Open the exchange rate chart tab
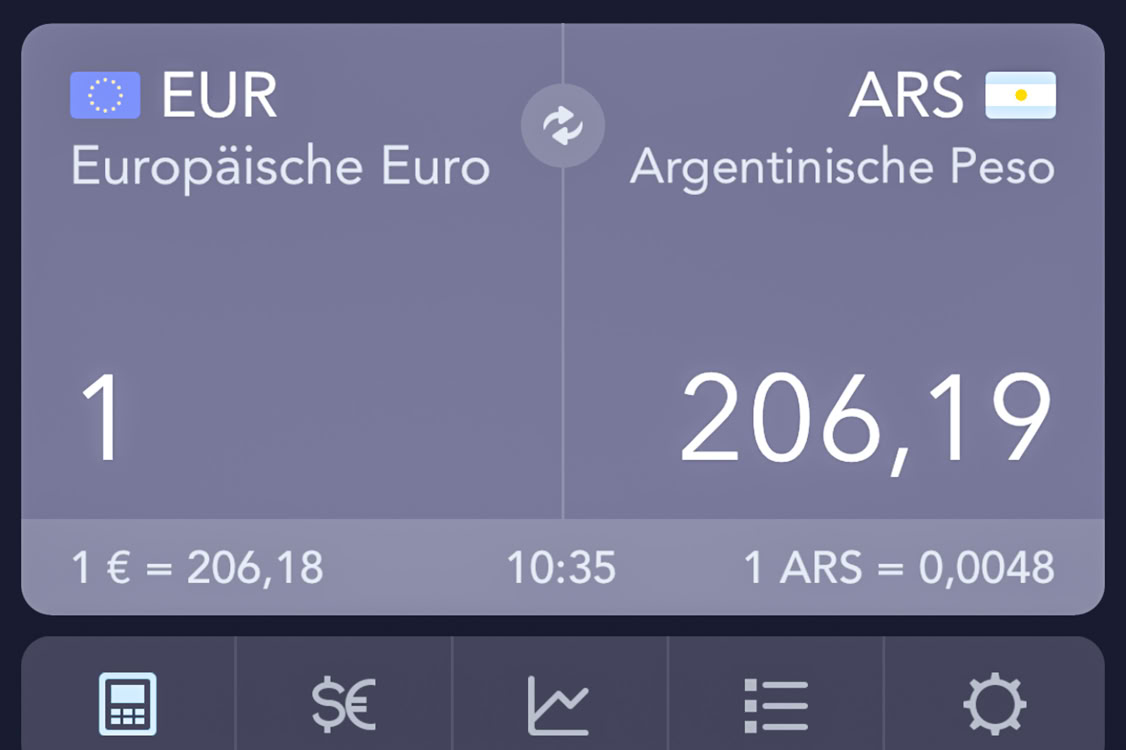Image resolution: width=1126 pixels, height=750 pixels. click(x=559, y=703)
